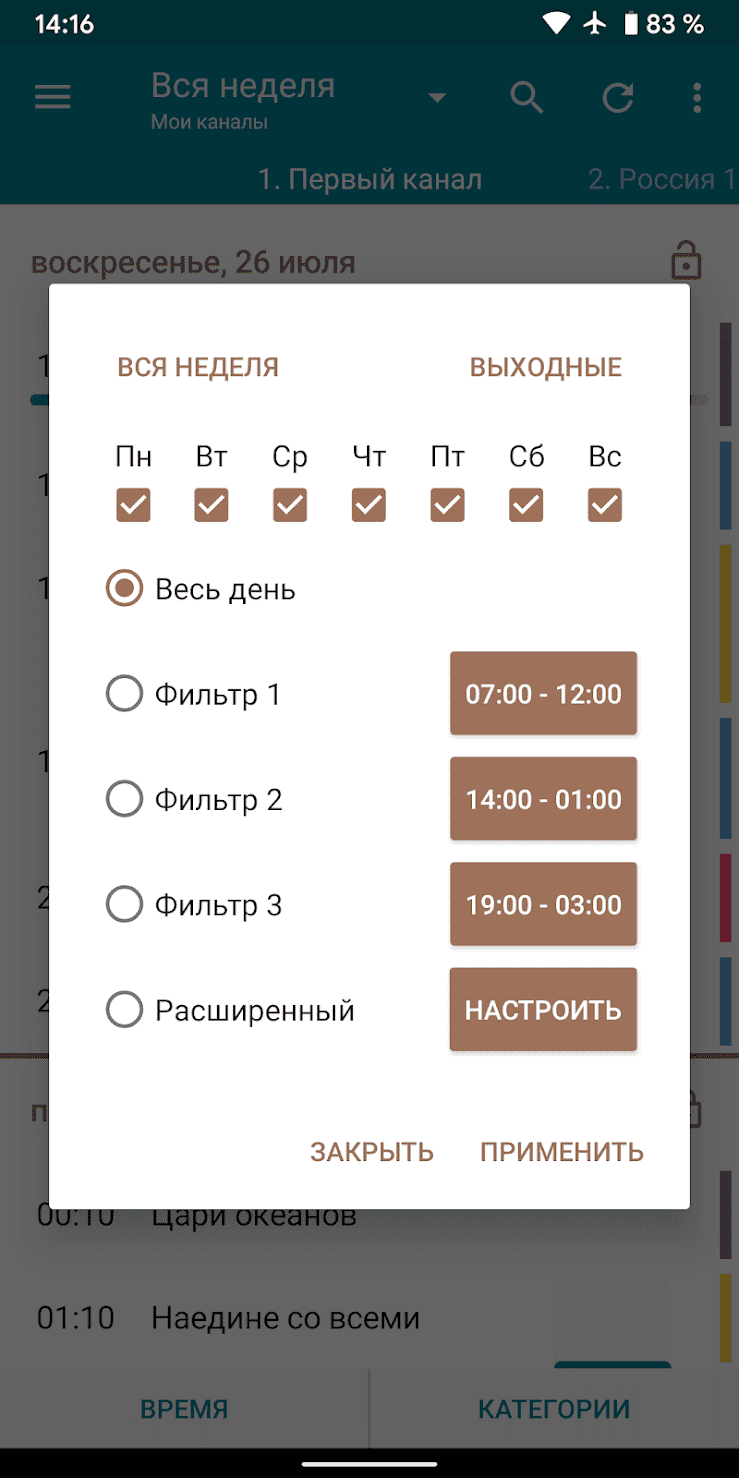Uncheck the Вт checkbox
Screen dimensions: 739x1478
[x=211, y=505]
